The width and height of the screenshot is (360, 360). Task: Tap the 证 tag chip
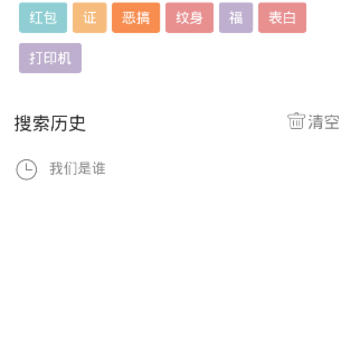pyautogui.click(x=90, y=18)
